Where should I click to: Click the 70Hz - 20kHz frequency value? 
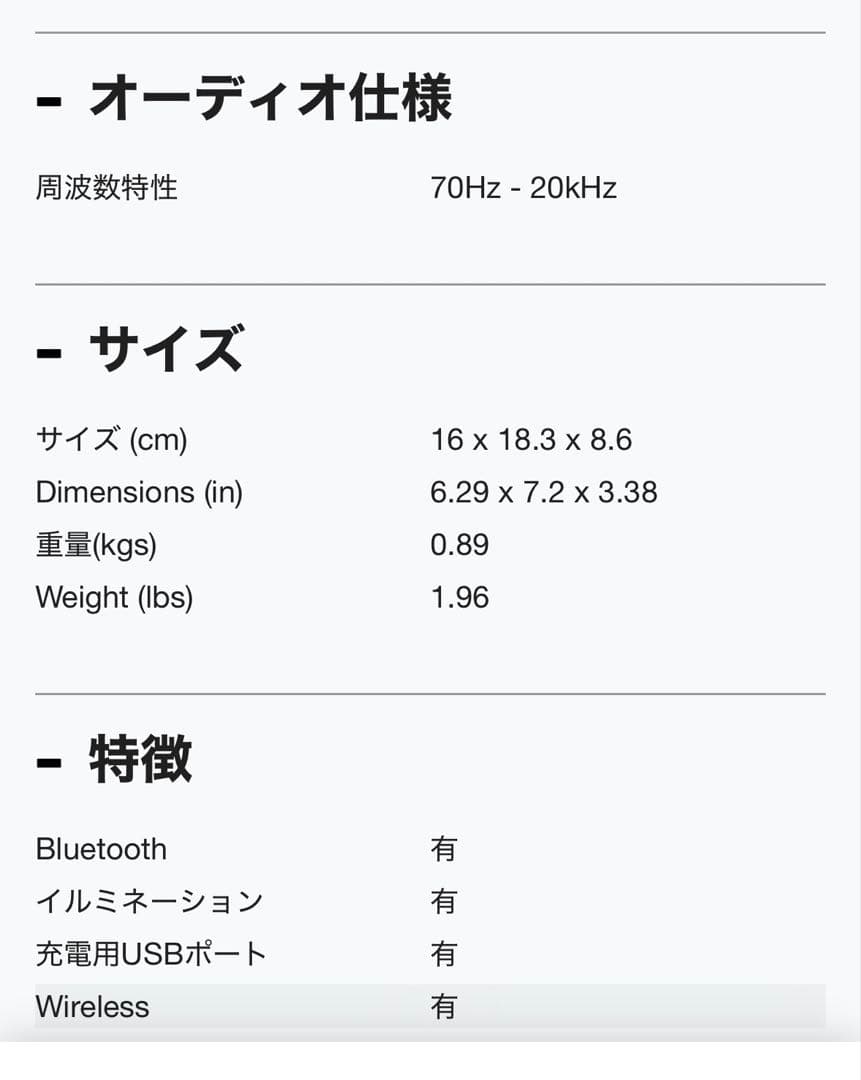[x=524, y=187]
